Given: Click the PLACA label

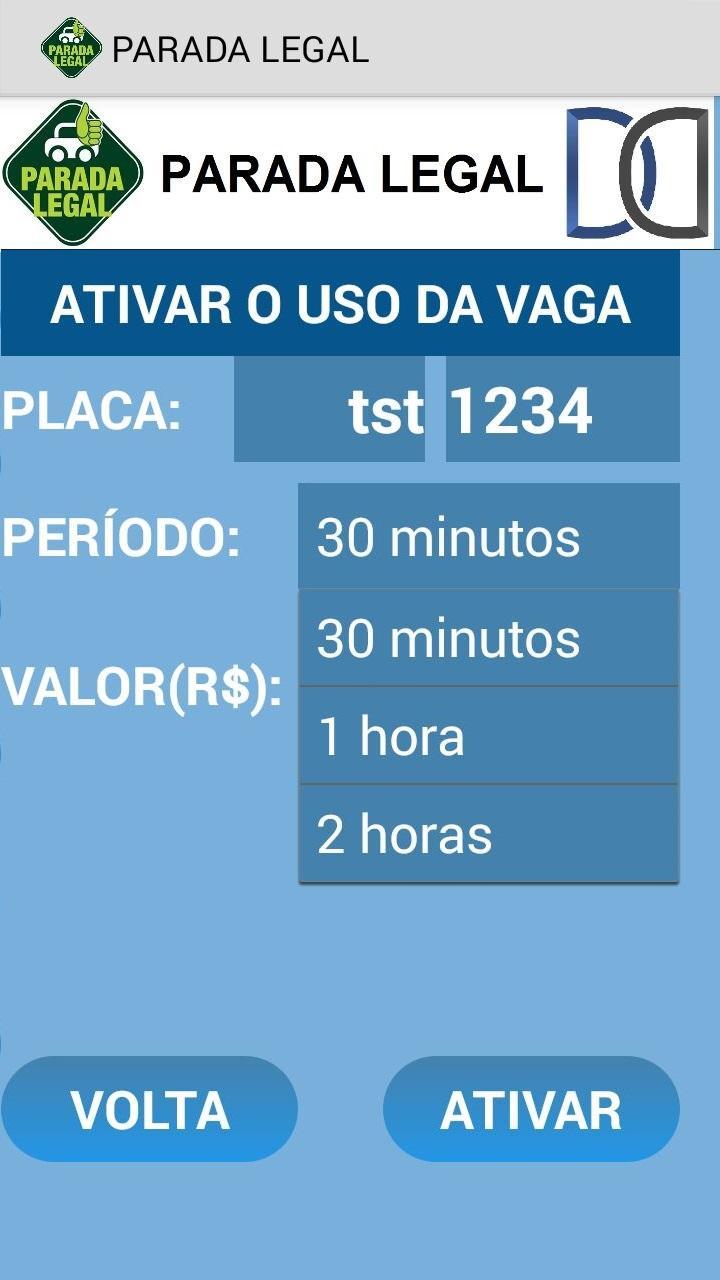Looking at the screenshot, I should pos(90,408).
